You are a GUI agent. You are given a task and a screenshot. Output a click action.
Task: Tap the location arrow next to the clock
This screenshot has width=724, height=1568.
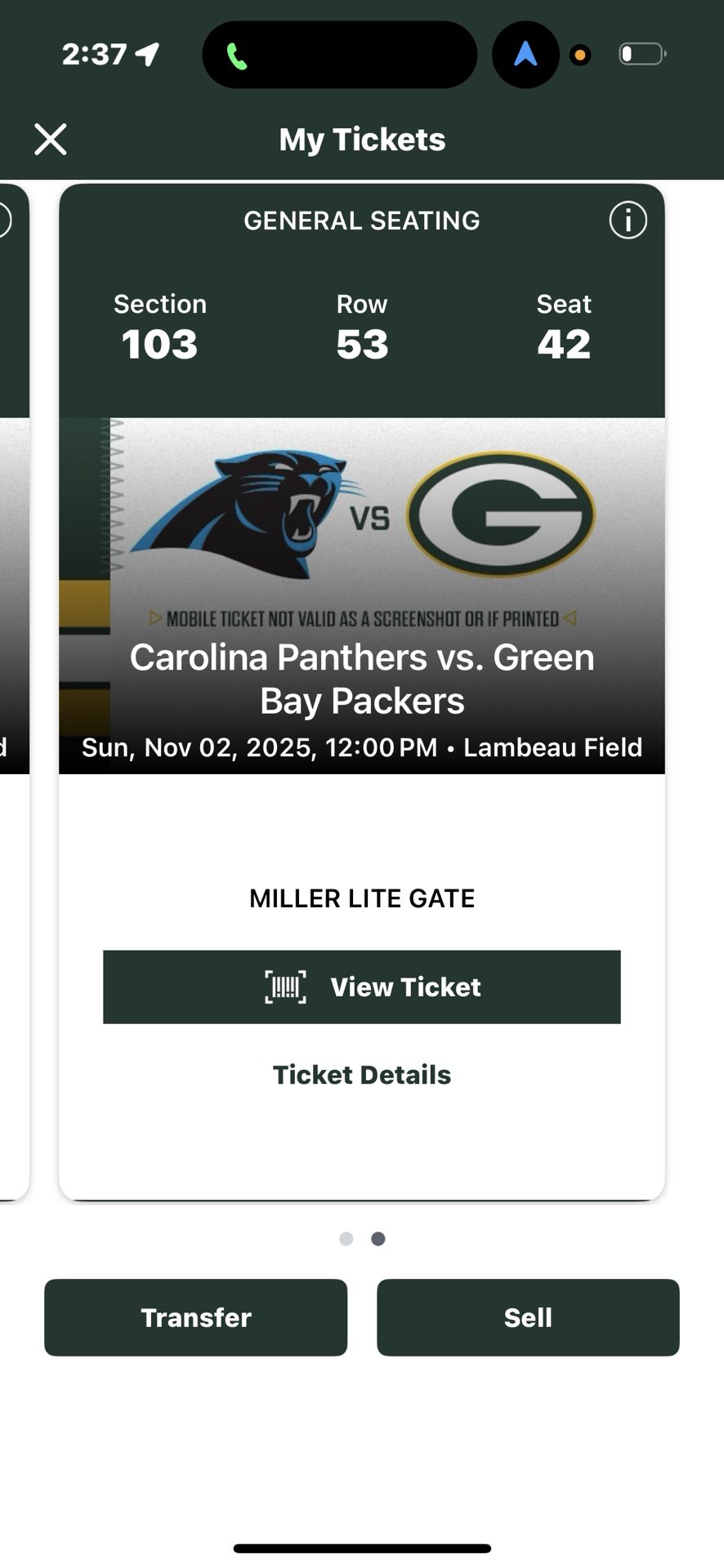point(147,54)
